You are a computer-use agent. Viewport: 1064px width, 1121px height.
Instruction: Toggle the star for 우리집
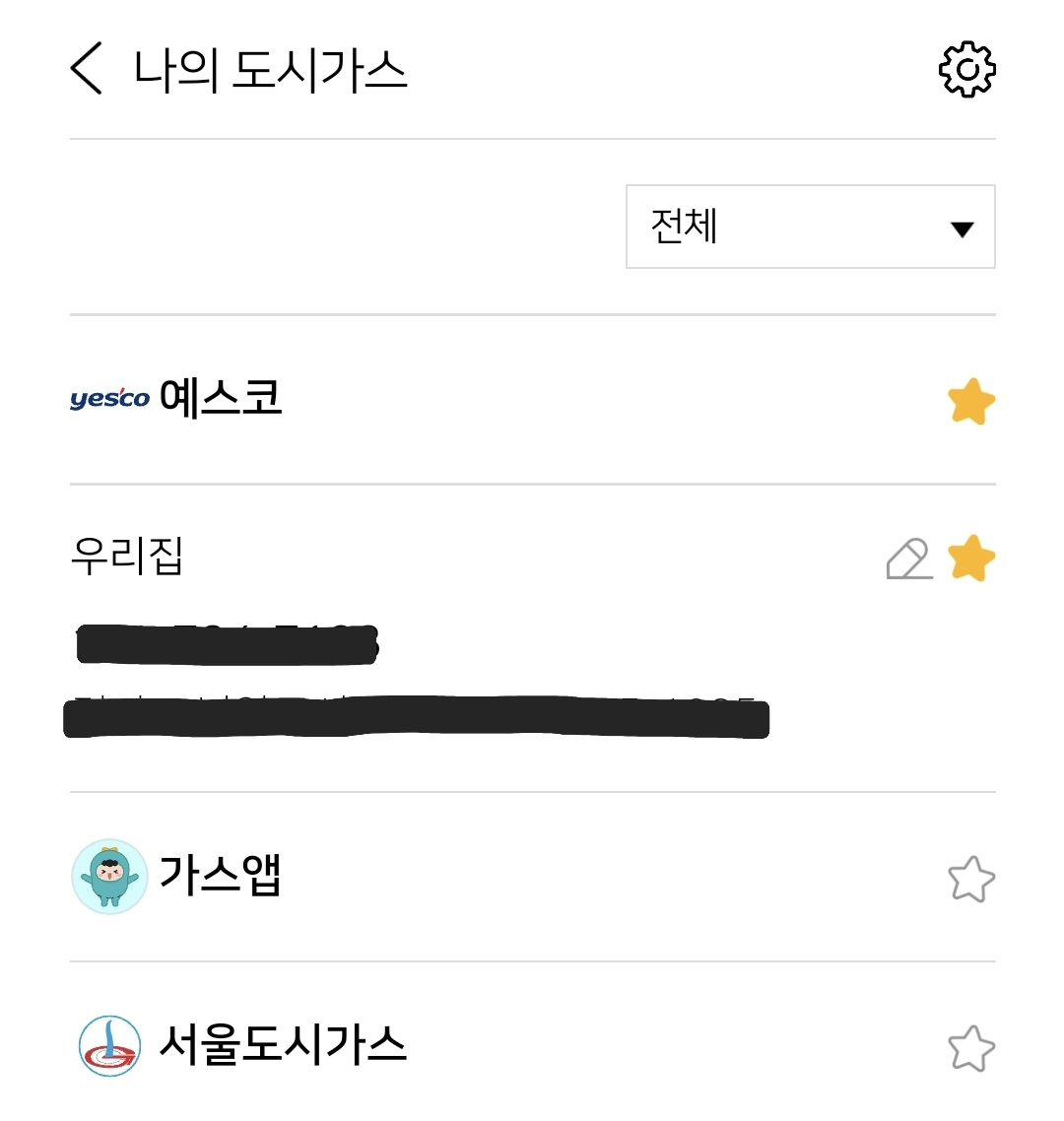970,558
